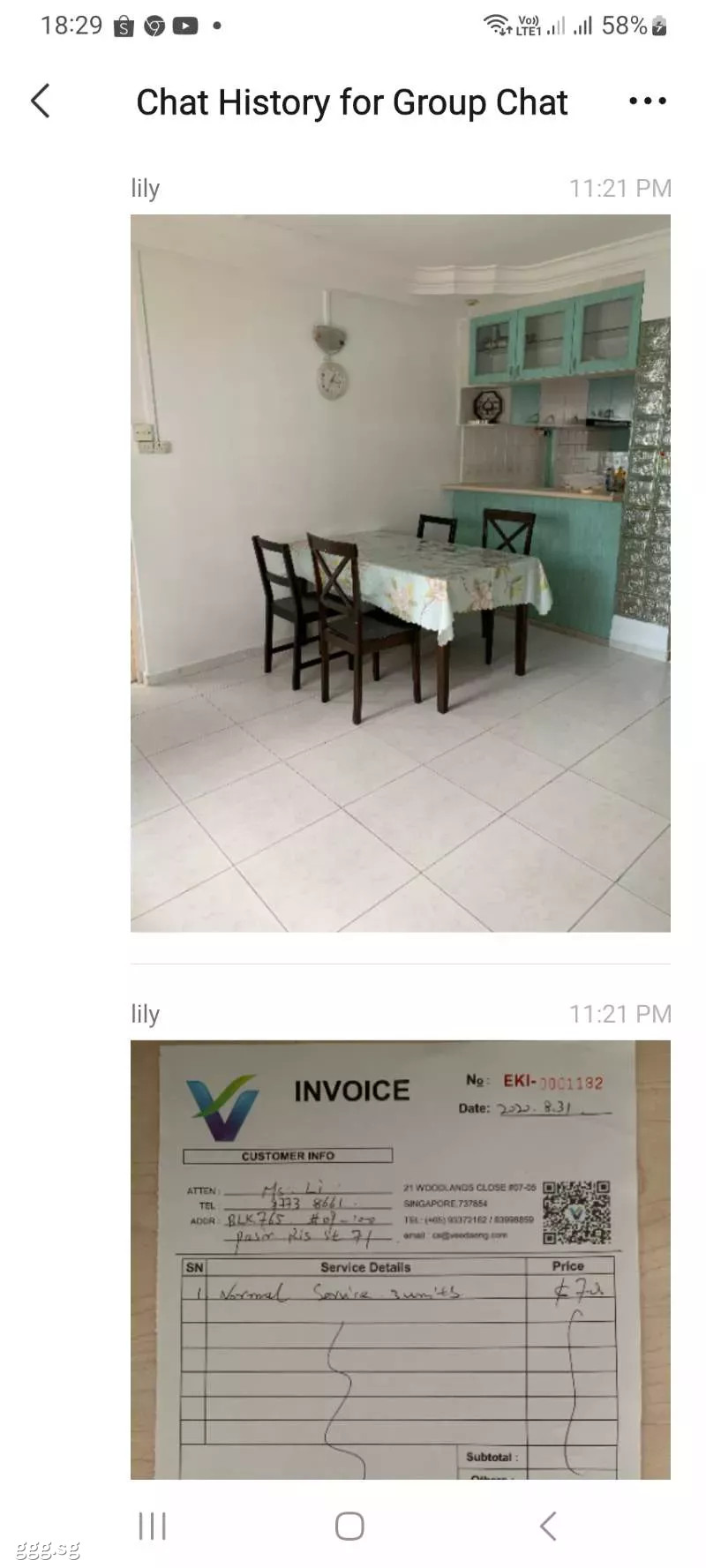Viewport: 706px width, 1568px height.
Task: Tap the system home button
Action: pos(349,1526)
